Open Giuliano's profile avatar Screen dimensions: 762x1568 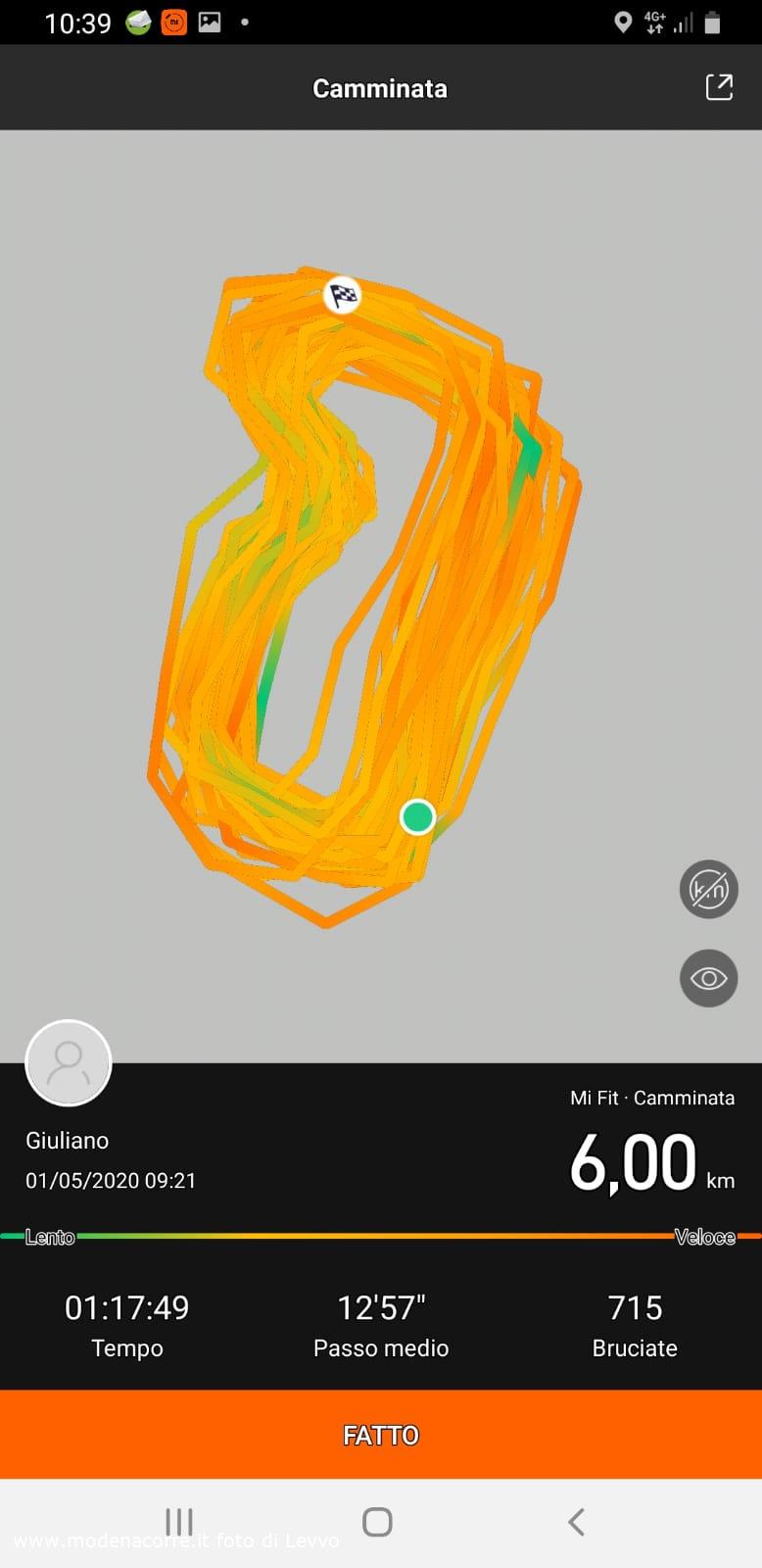tap(69, 1063)
